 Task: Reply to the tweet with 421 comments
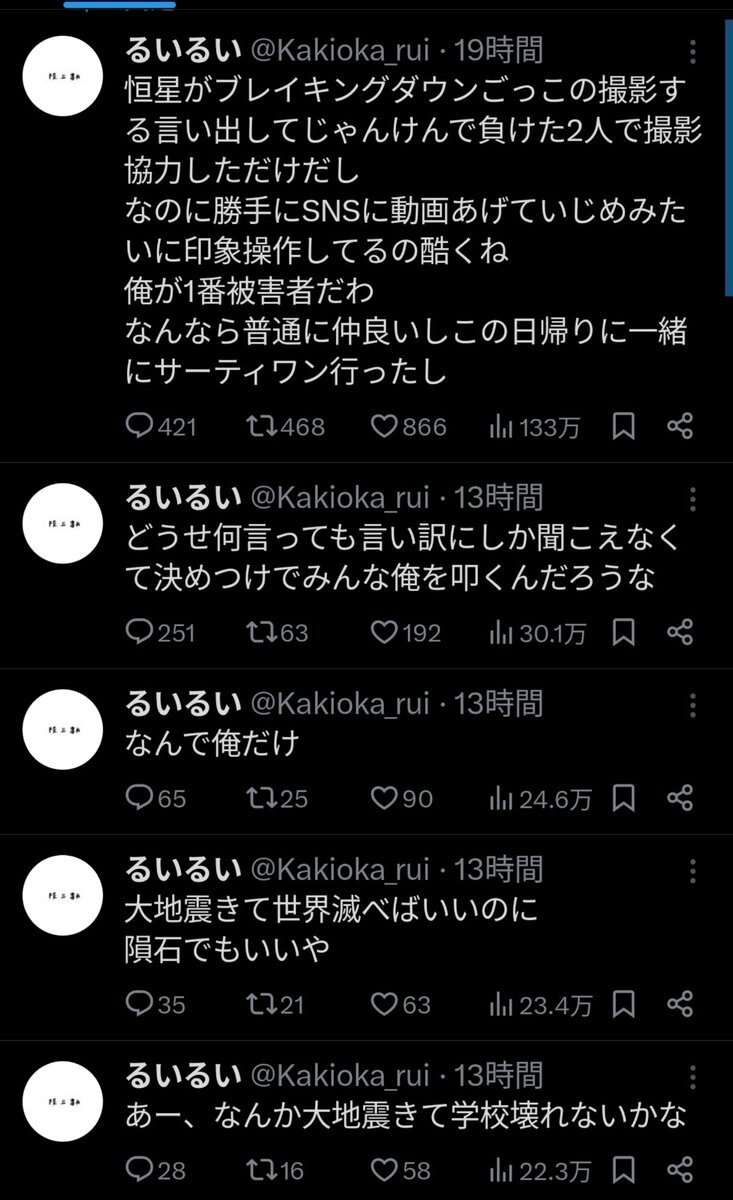[139, 427]
